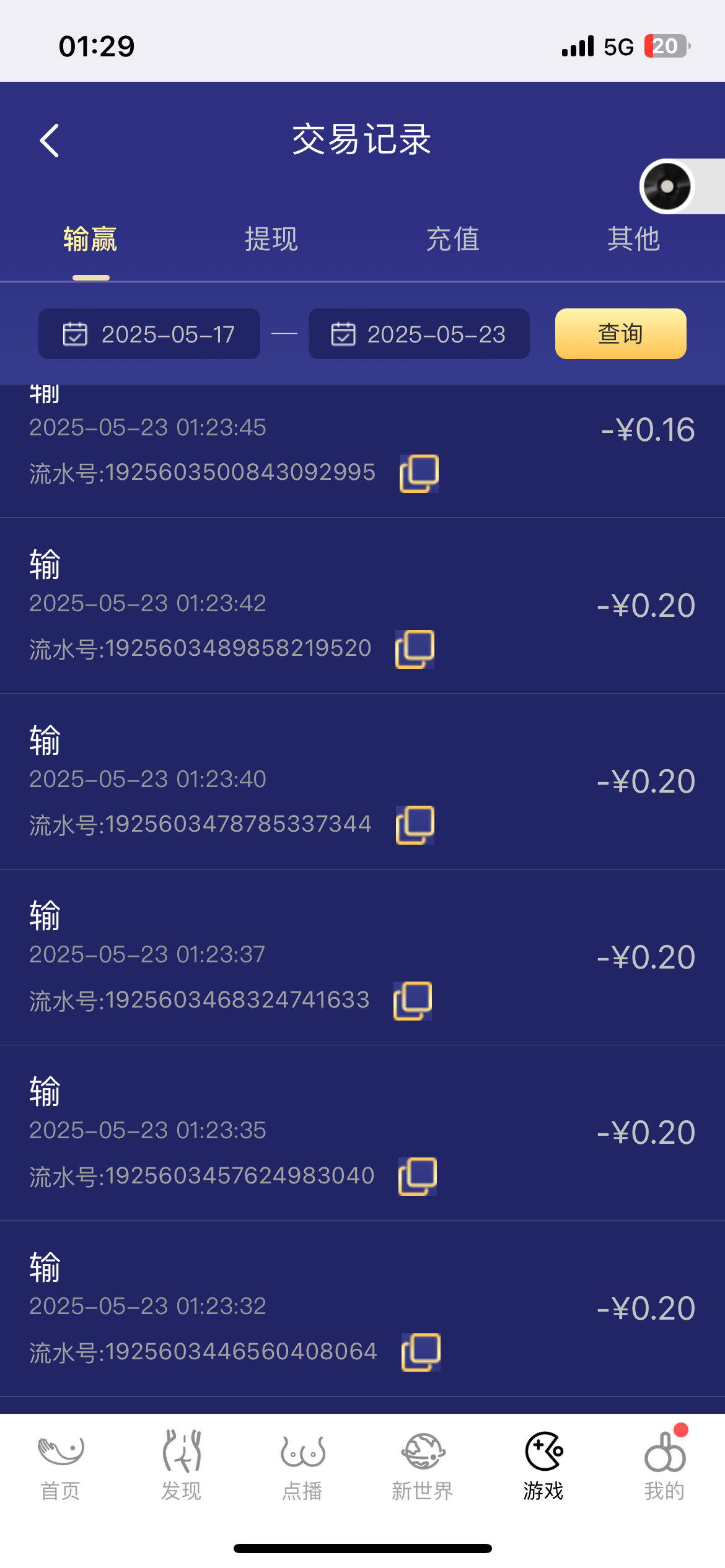Viewport: 725px width, 1568px height.
Task: Open the start date calendar icon
Action: point(74,334)
